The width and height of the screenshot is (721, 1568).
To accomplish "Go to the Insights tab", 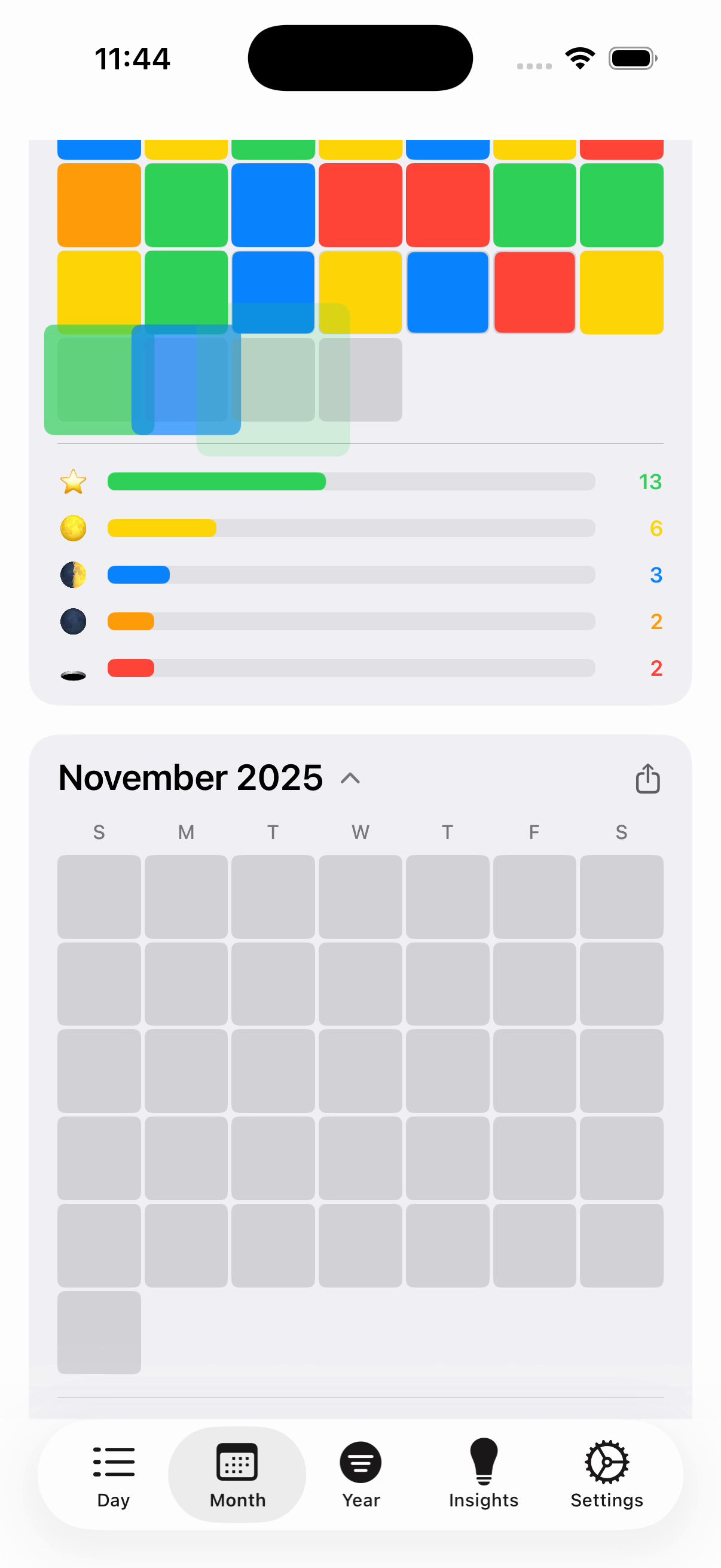I will pyautogui.click(x=484, y=1474).
